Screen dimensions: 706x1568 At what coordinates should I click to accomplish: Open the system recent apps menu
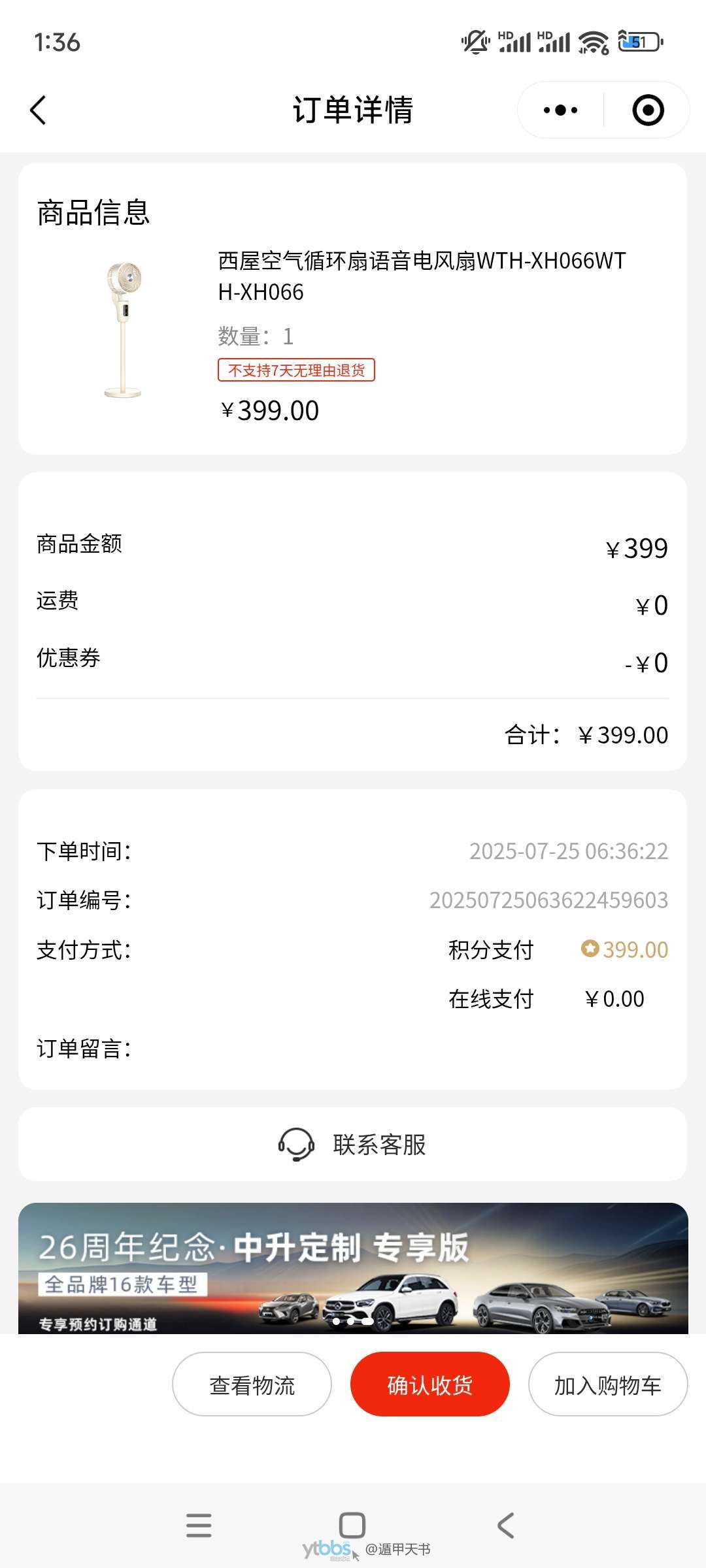tap(199, 1526)
